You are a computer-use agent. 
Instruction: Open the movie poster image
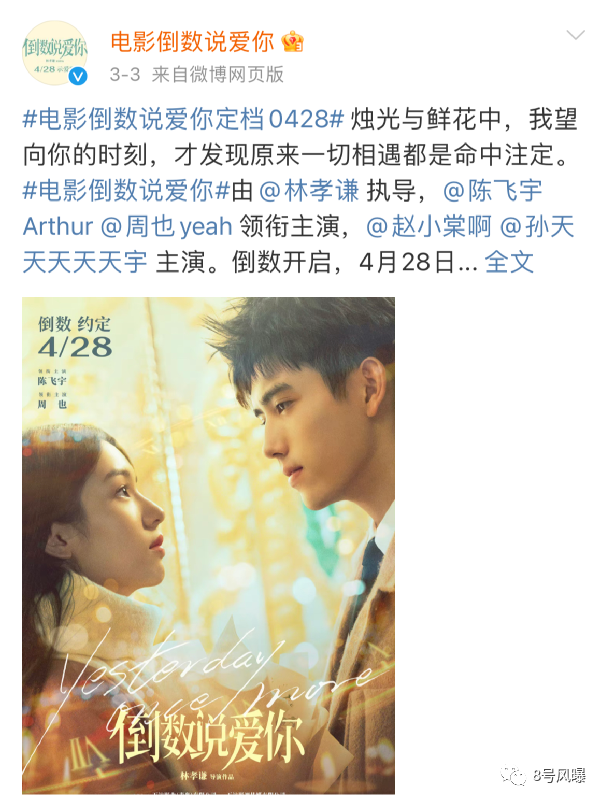[x=208, y=537]
